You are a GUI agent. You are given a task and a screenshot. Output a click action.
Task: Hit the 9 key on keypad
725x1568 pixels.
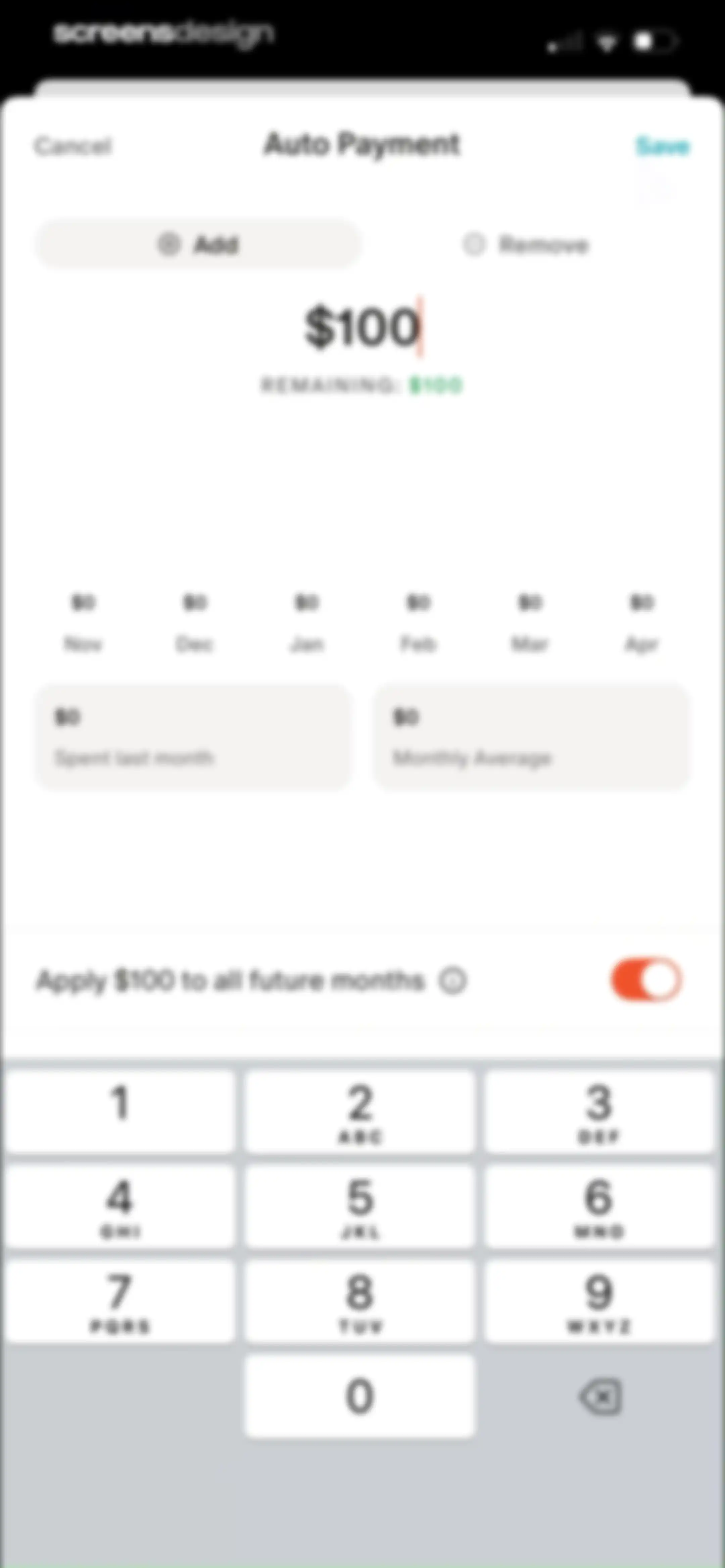click(599, 1301)
